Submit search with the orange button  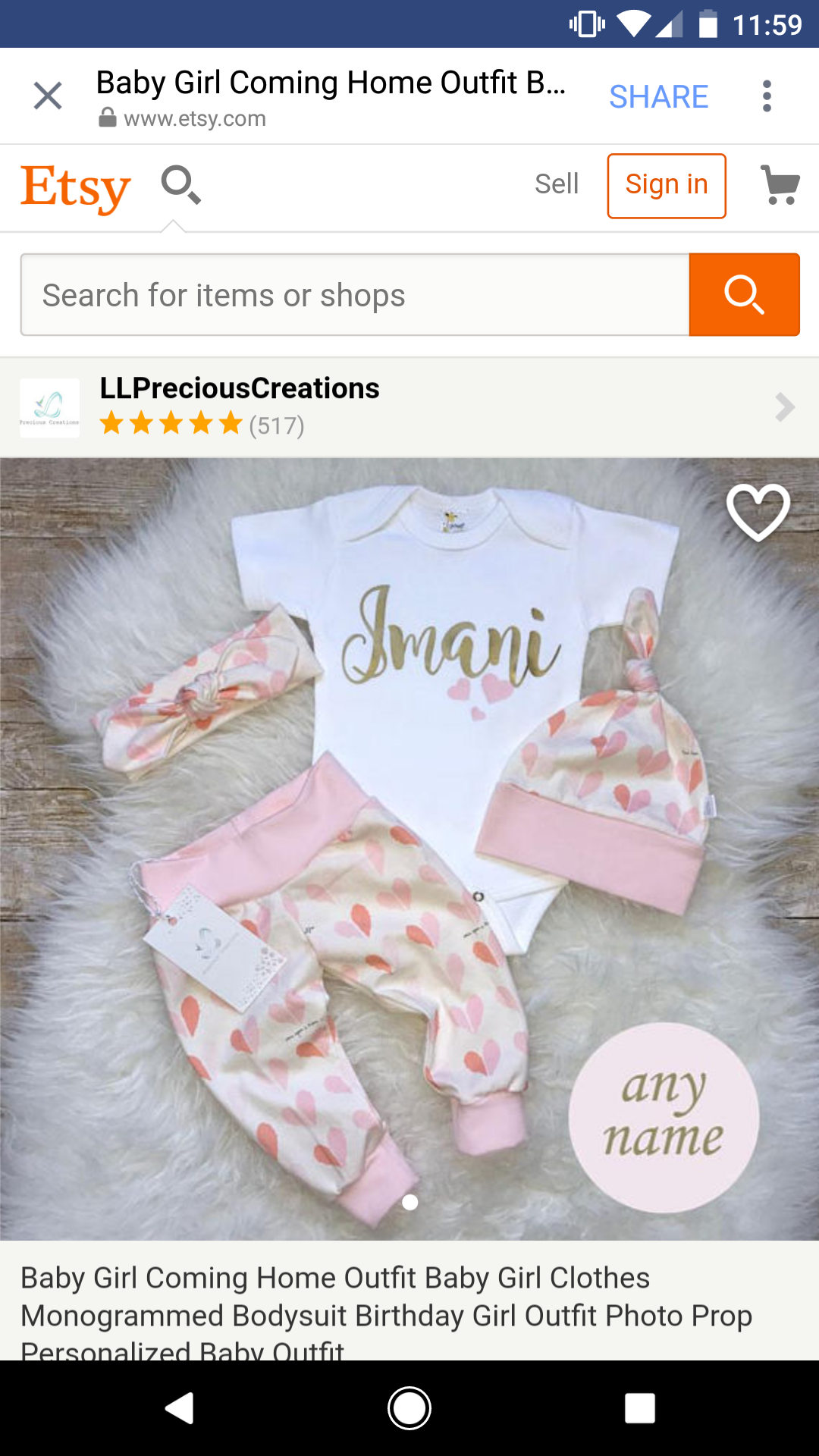click(x=744, y=295)
